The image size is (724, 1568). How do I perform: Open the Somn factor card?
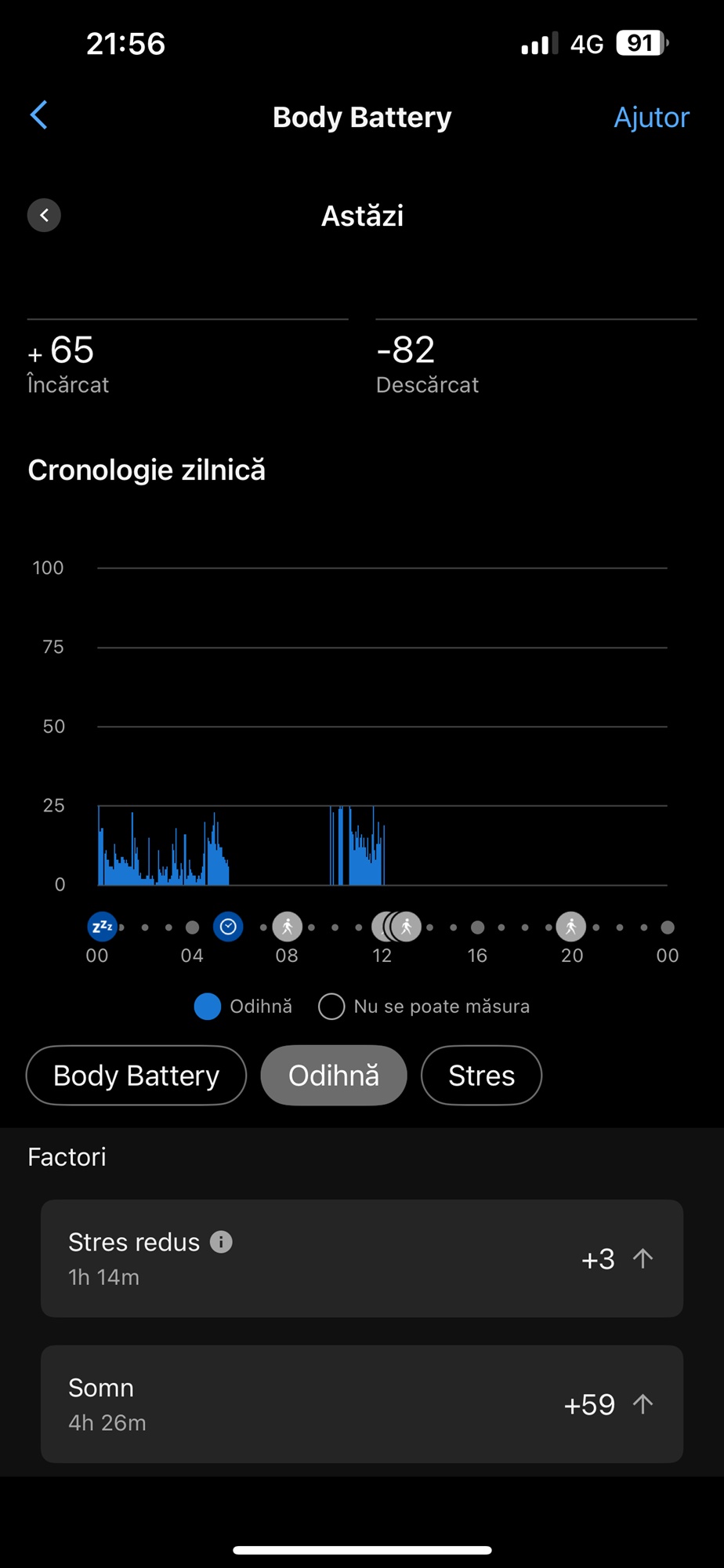click(x=362, y=1404)
